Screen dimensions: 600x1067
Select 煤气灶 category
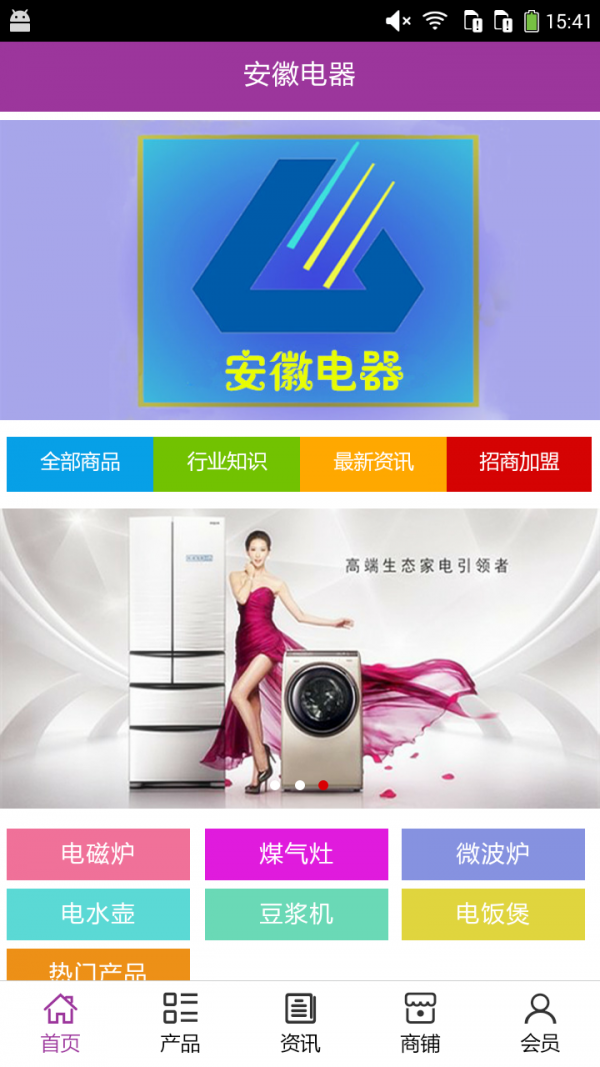coord(296,854)
